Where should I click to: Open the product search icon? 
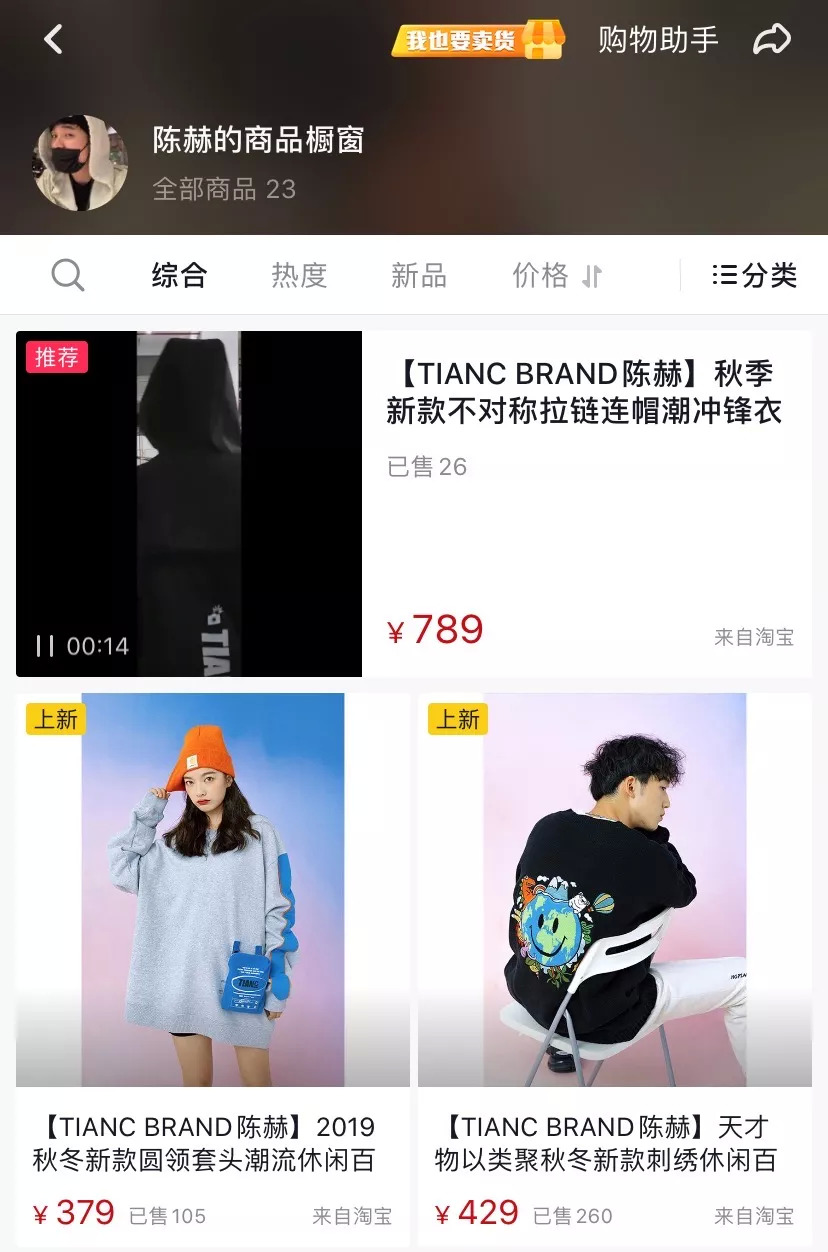click(67, 275)
